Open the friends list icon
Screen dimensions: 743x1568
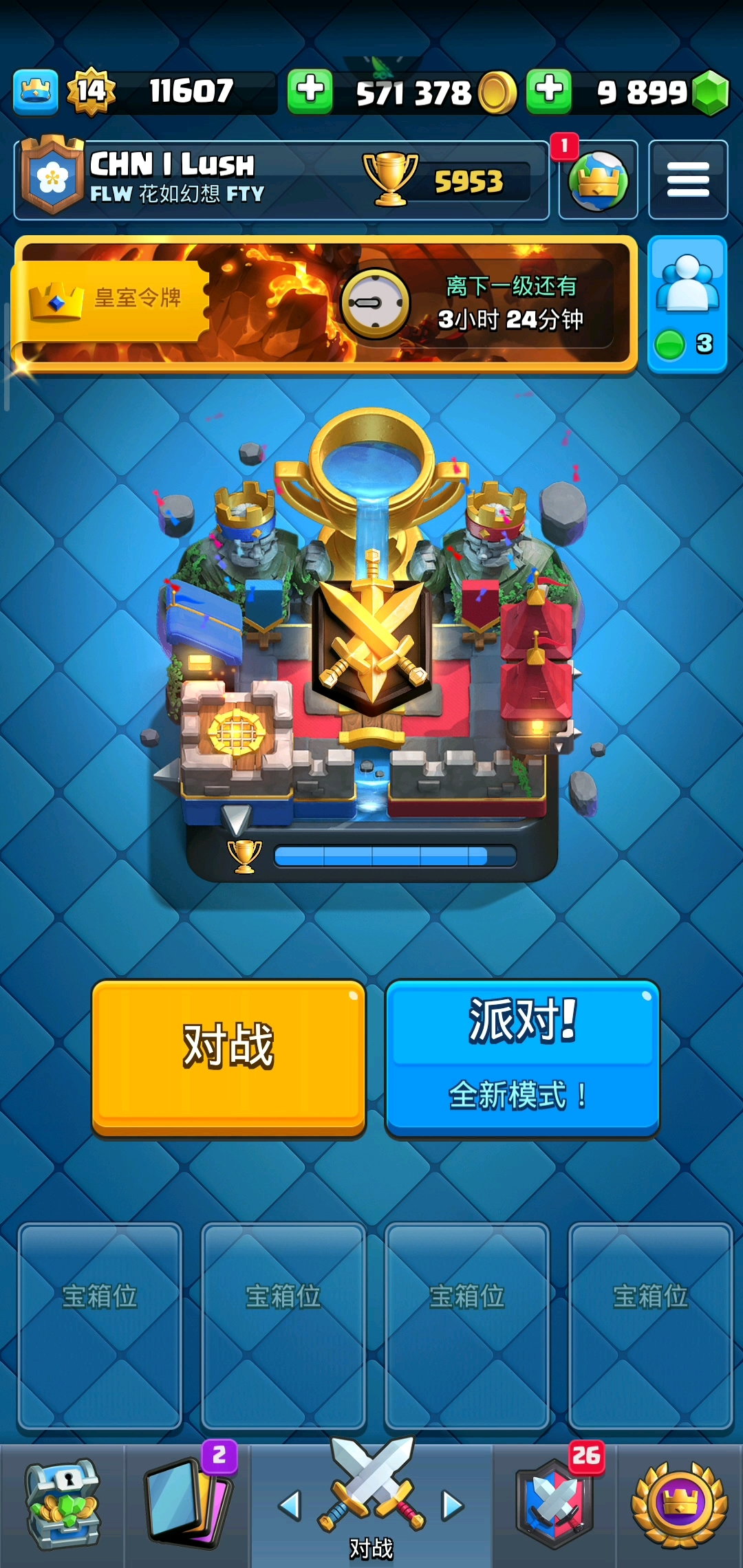pyautogui.click(x=687, y=303)
